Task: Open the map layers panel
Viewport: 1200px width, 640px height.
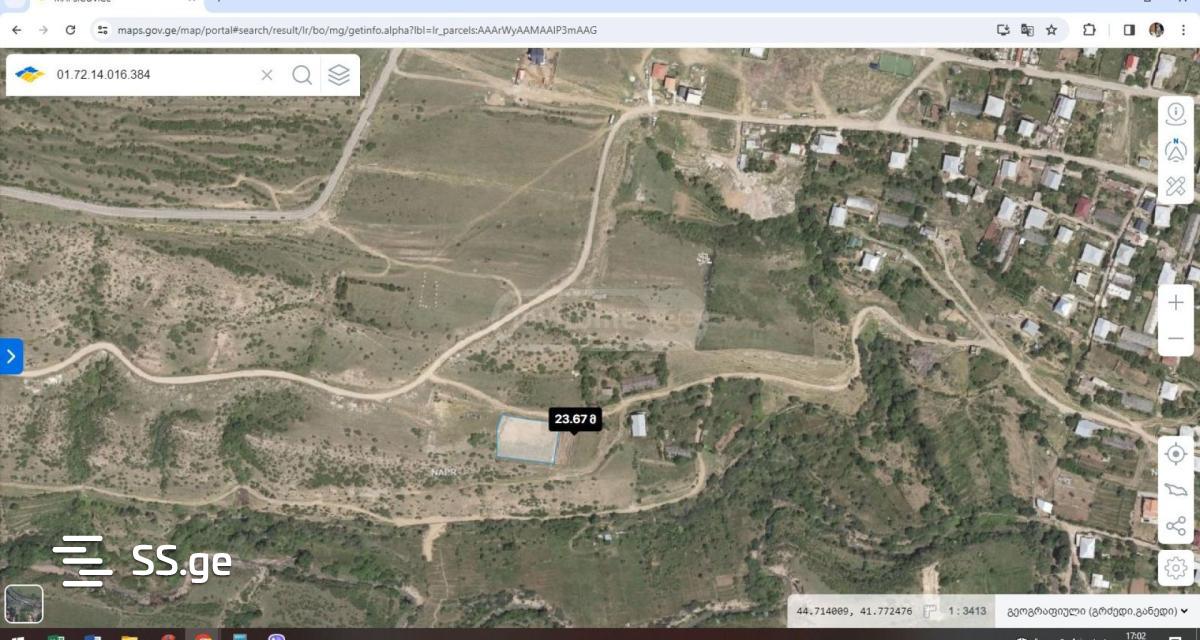Action: click(339, 75)
